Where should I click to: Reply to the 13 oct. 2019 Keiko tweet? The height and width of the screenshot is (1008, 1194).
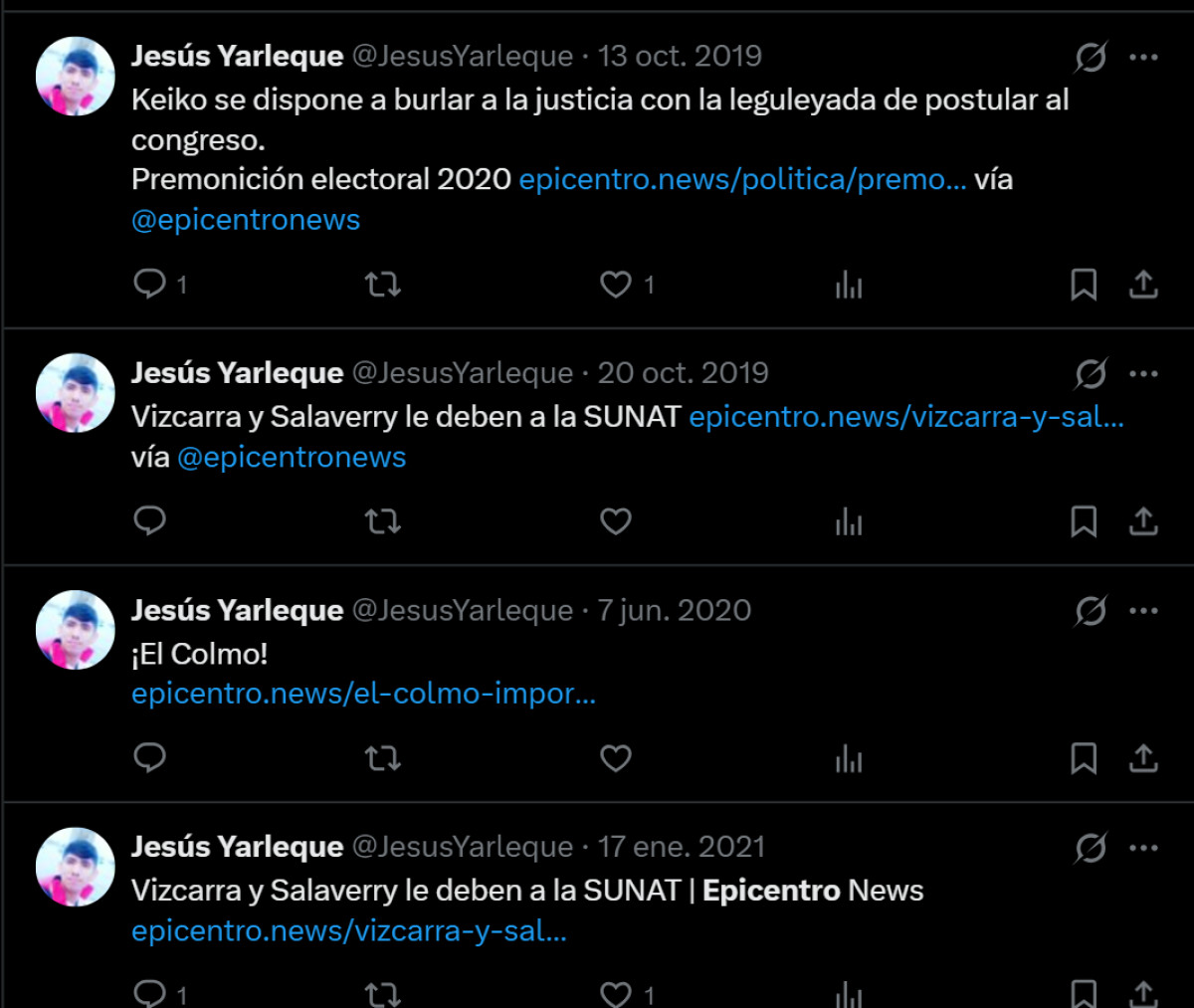pyautogui.click(x=149, y=285)
